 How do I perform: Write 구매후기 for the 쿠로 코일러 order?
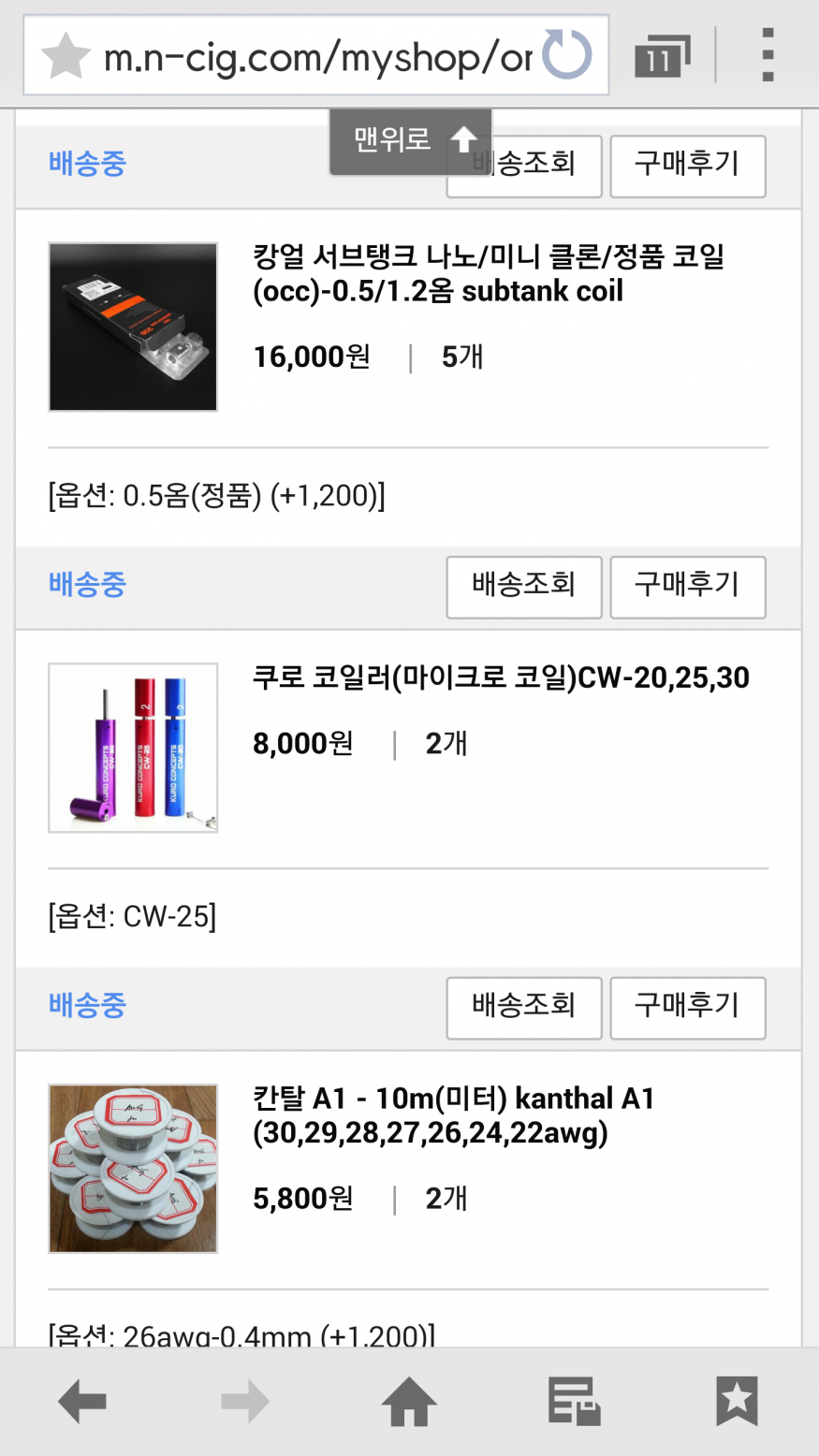(x=688, y=587)
